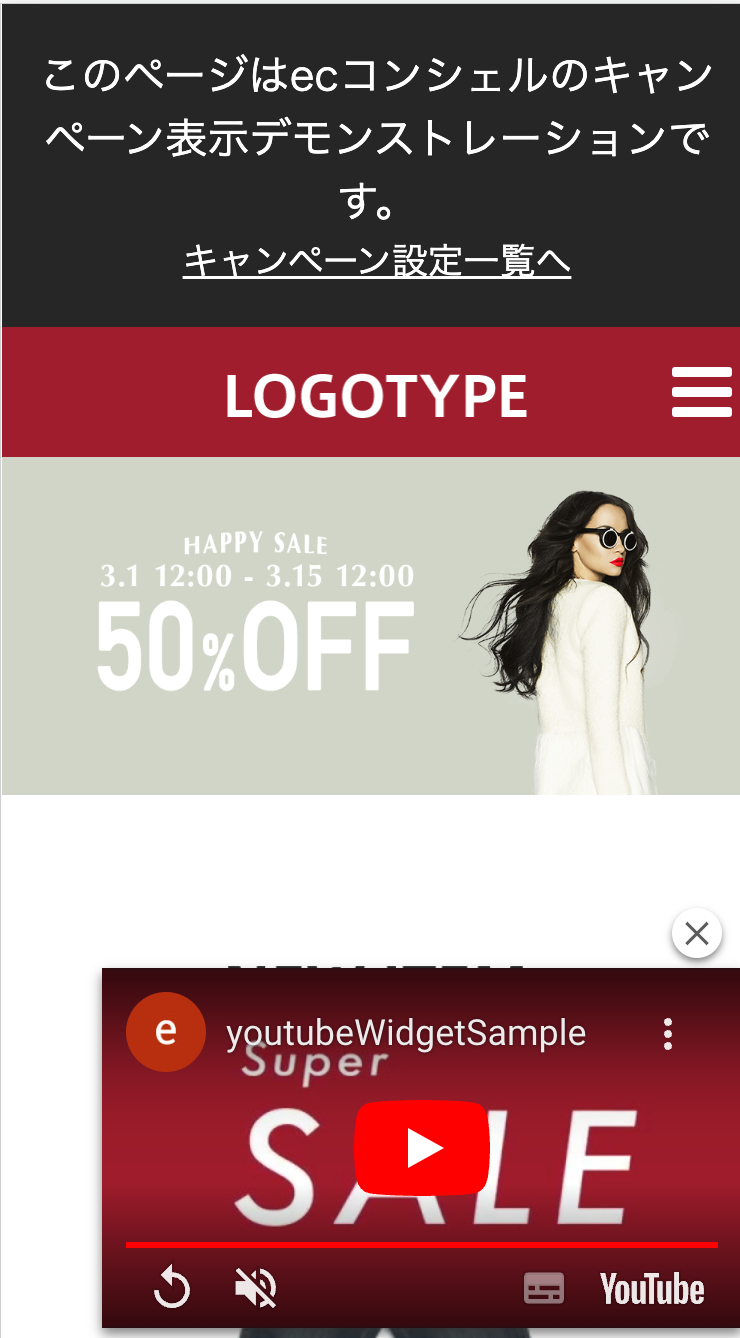Open the channel avatar on the video

click(166, 1032)
